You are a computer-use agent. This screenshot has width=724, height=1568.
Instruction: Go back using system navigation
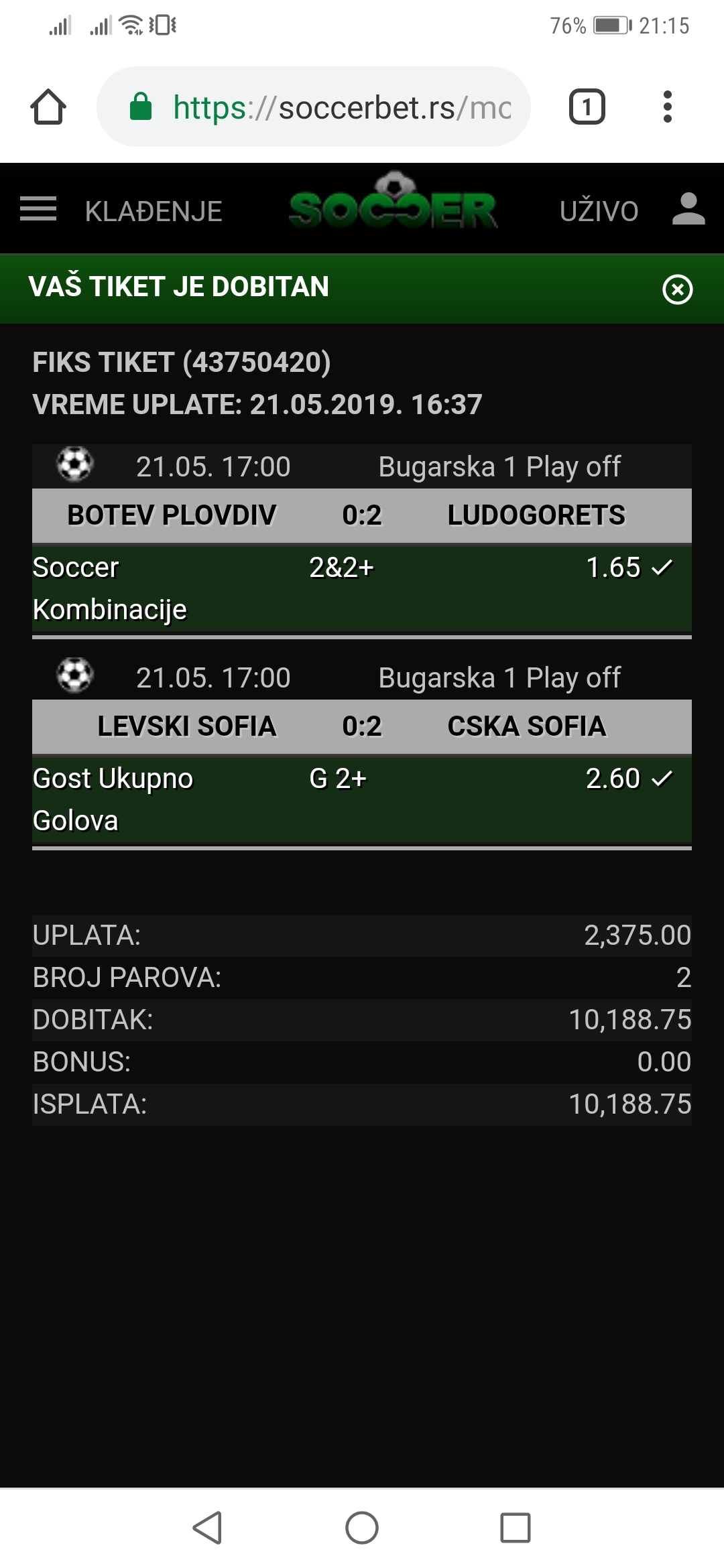point(208,1528)
